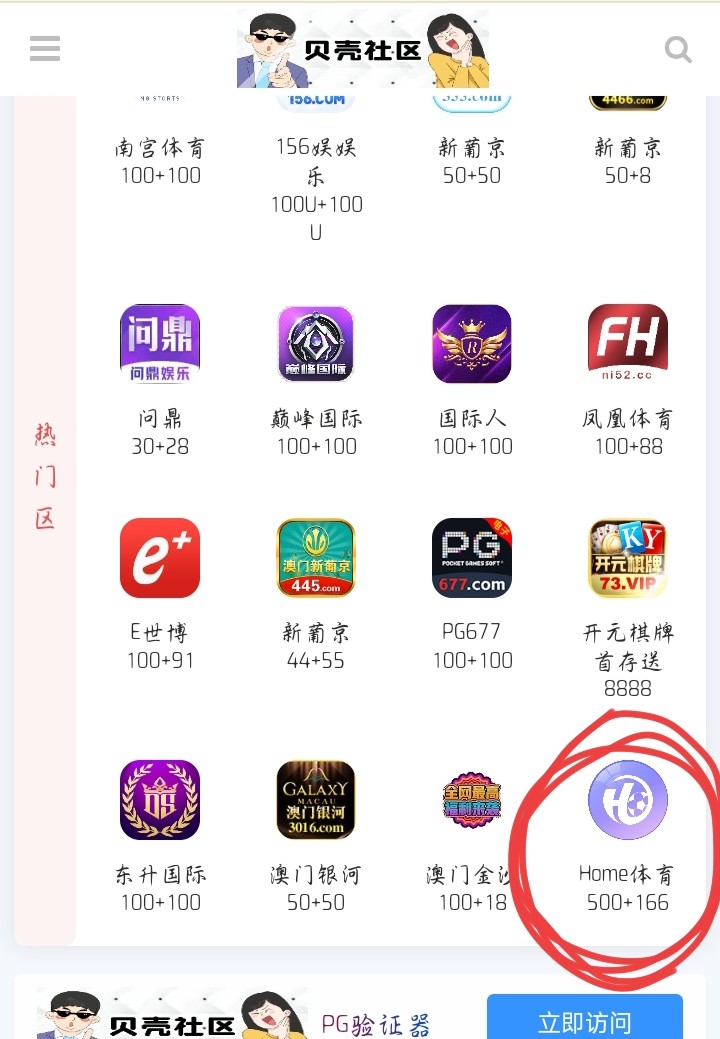Tap the 凤凰体育 FH tile

pos(628,344)
